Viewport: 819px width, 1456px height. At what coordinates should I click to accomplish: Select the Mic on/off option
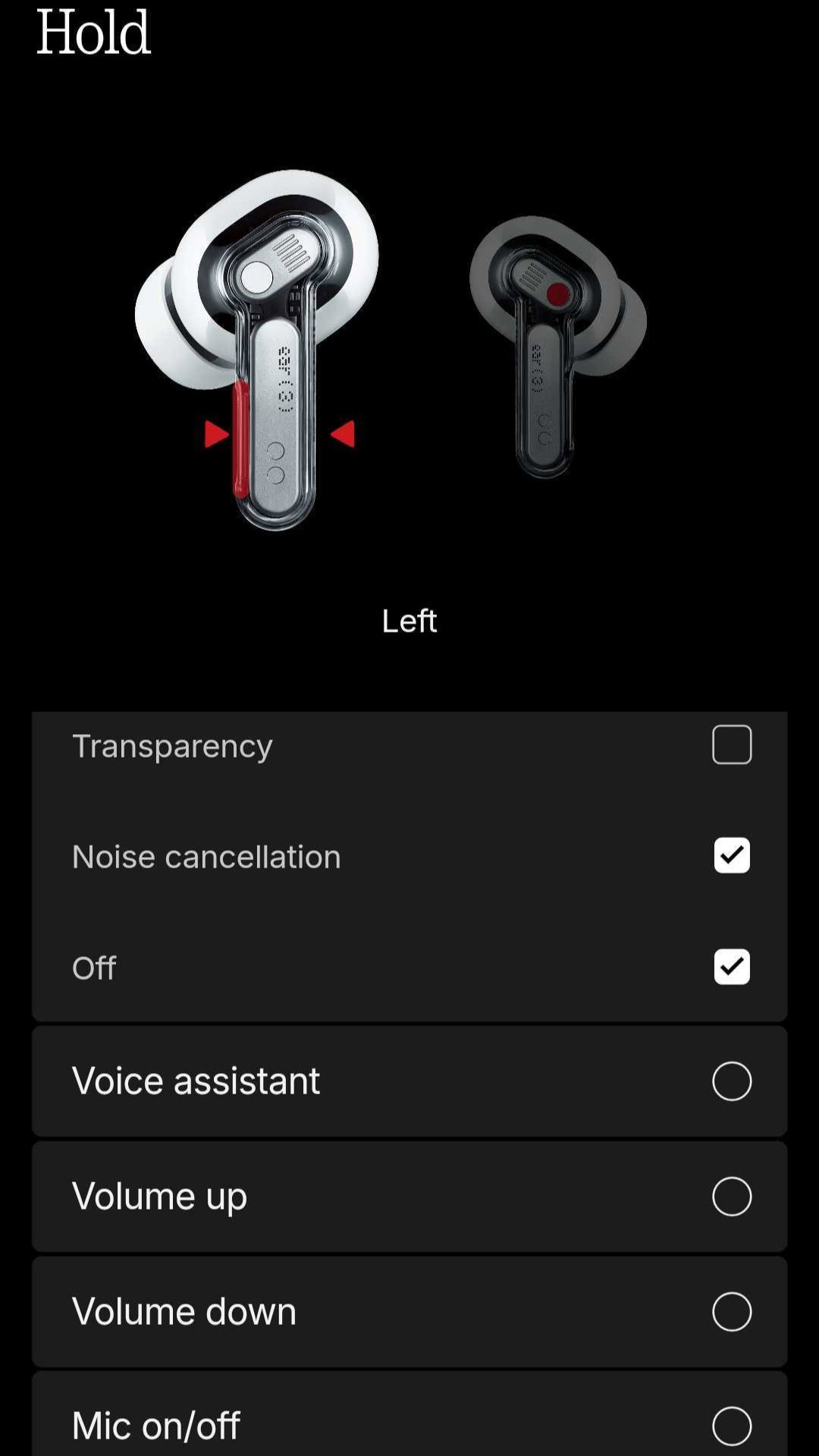coord(731,1426)
